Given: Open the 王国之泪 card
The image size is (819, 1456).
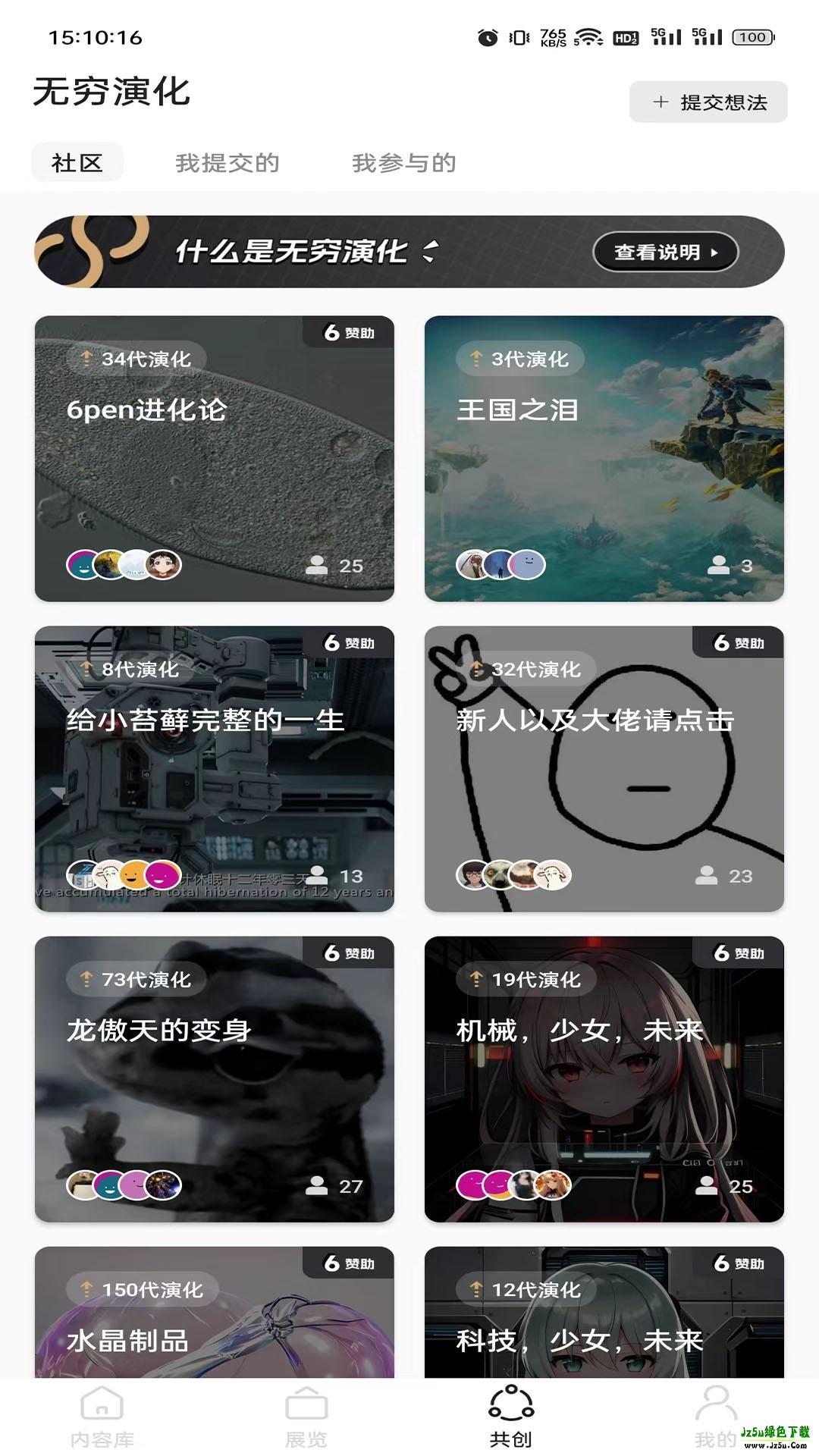Looking at the screenshot, I should [604, 459].
